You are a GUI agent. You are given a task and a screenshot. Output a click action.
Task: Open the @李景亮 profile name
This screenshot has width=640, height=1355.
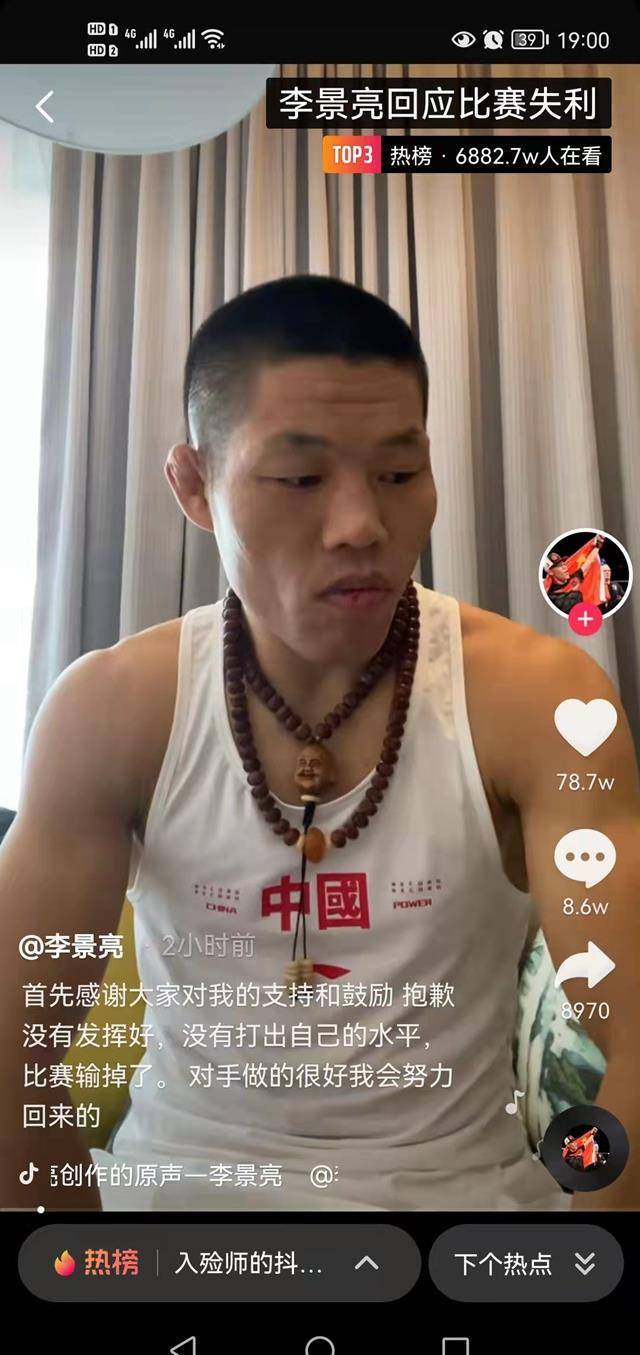coord(71,946)
